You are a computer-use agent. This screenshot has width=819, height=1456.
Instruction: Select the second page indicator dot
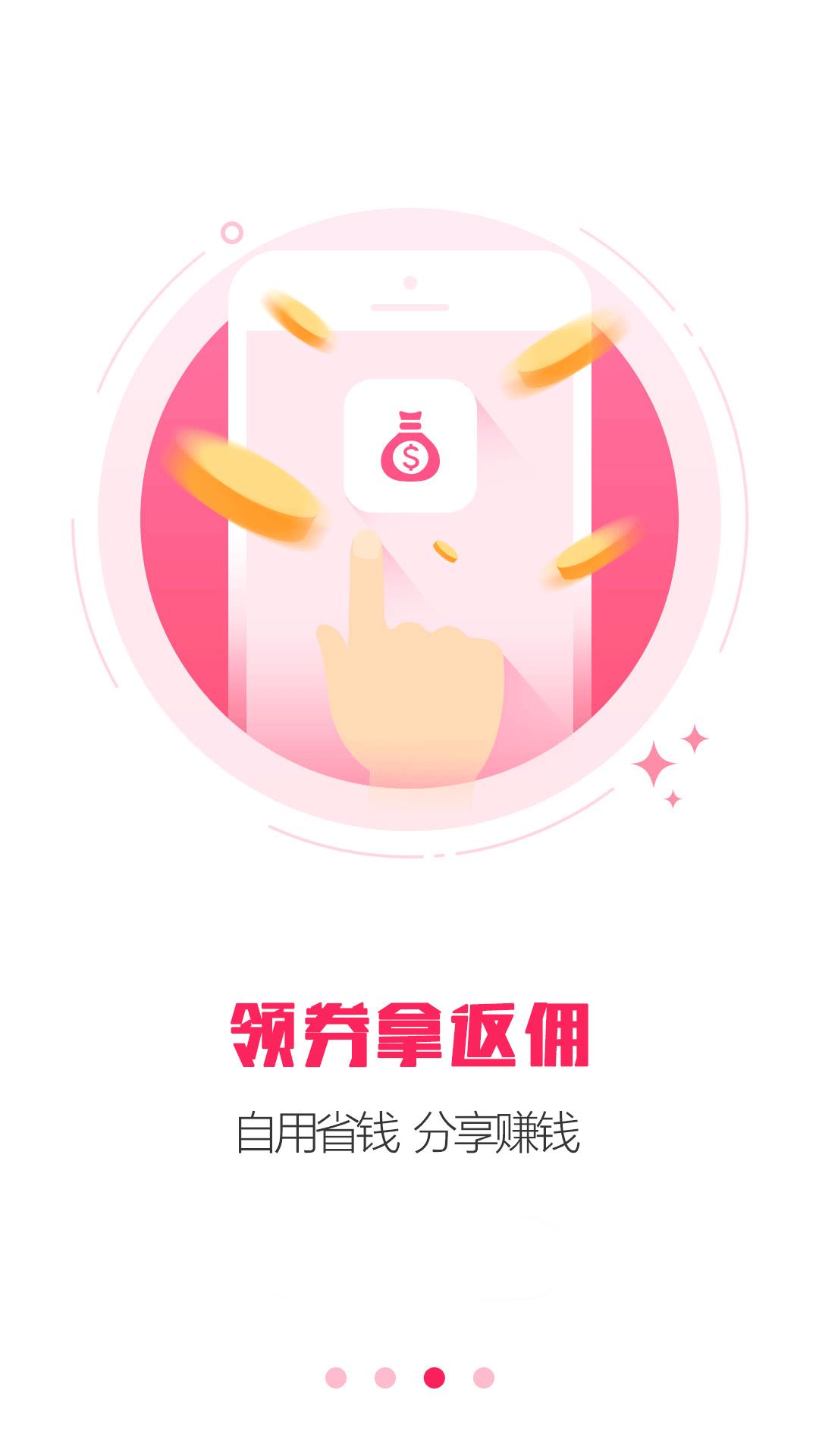pyautogui.click(x=385, y=1377)
